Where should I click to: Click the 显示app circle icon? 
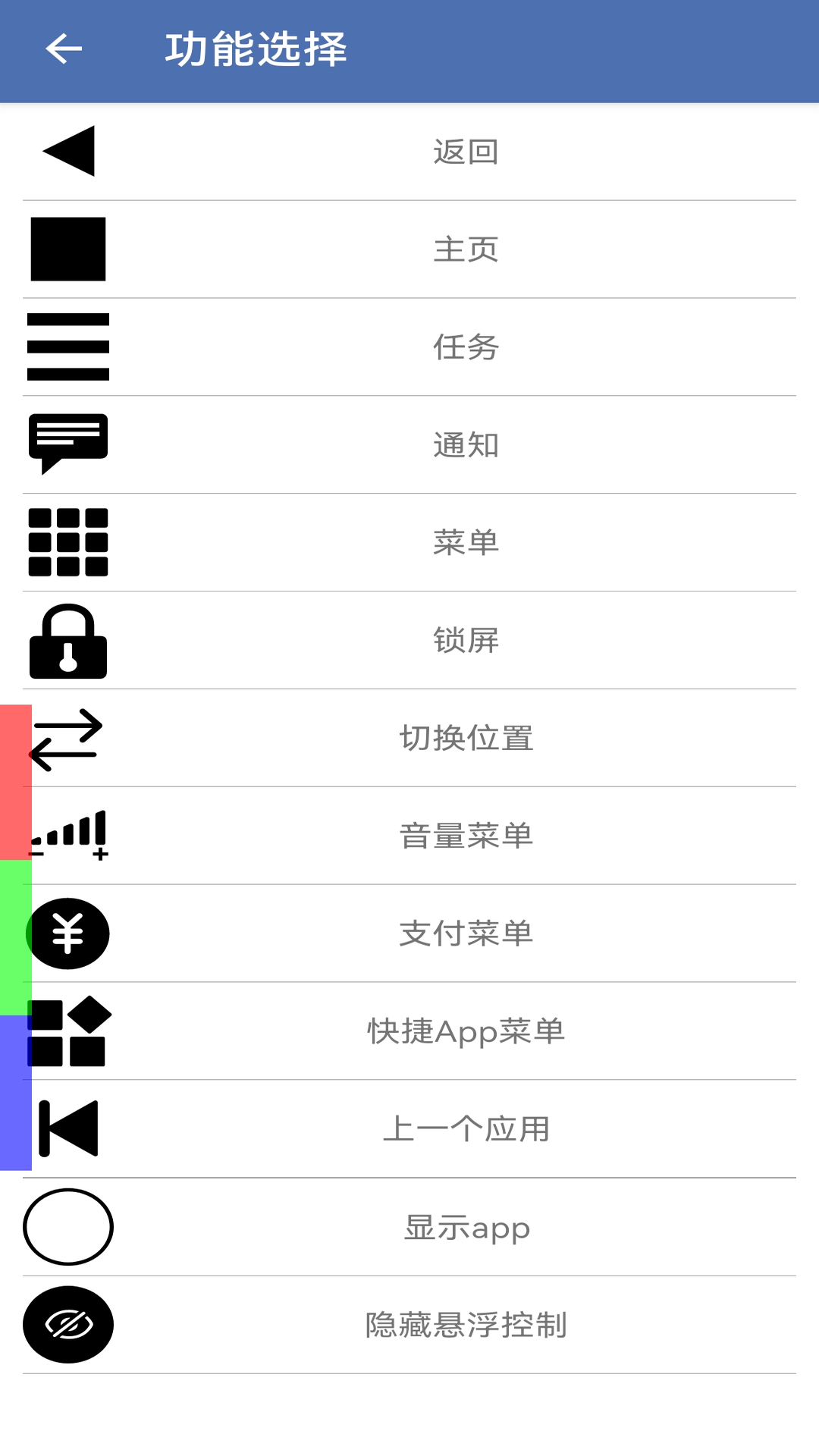click(67, 1227)
